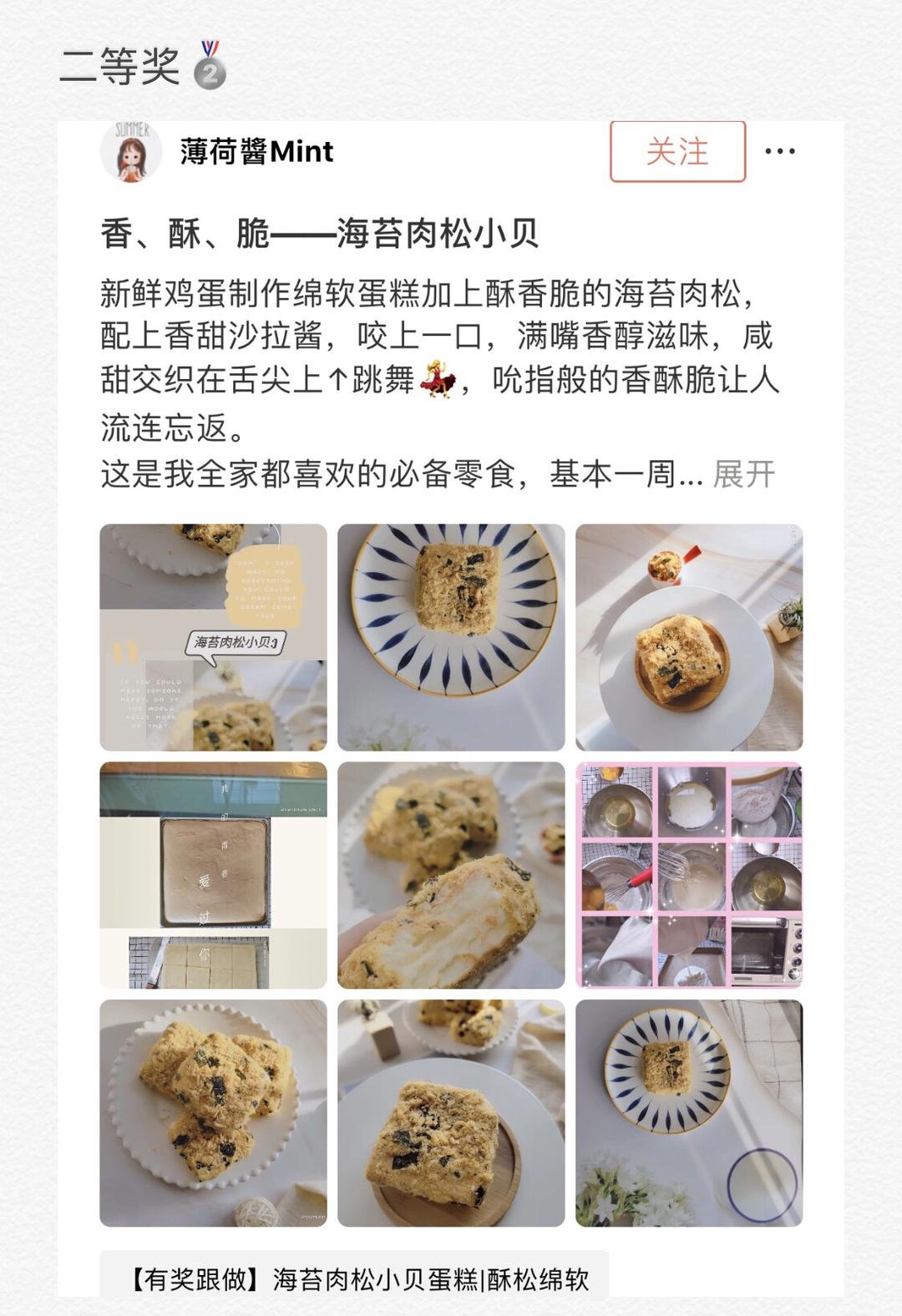Open the 薄荷醬Mint profile avatar
The height and width of the screenshot is (1316, 902).
pos(130,153)
